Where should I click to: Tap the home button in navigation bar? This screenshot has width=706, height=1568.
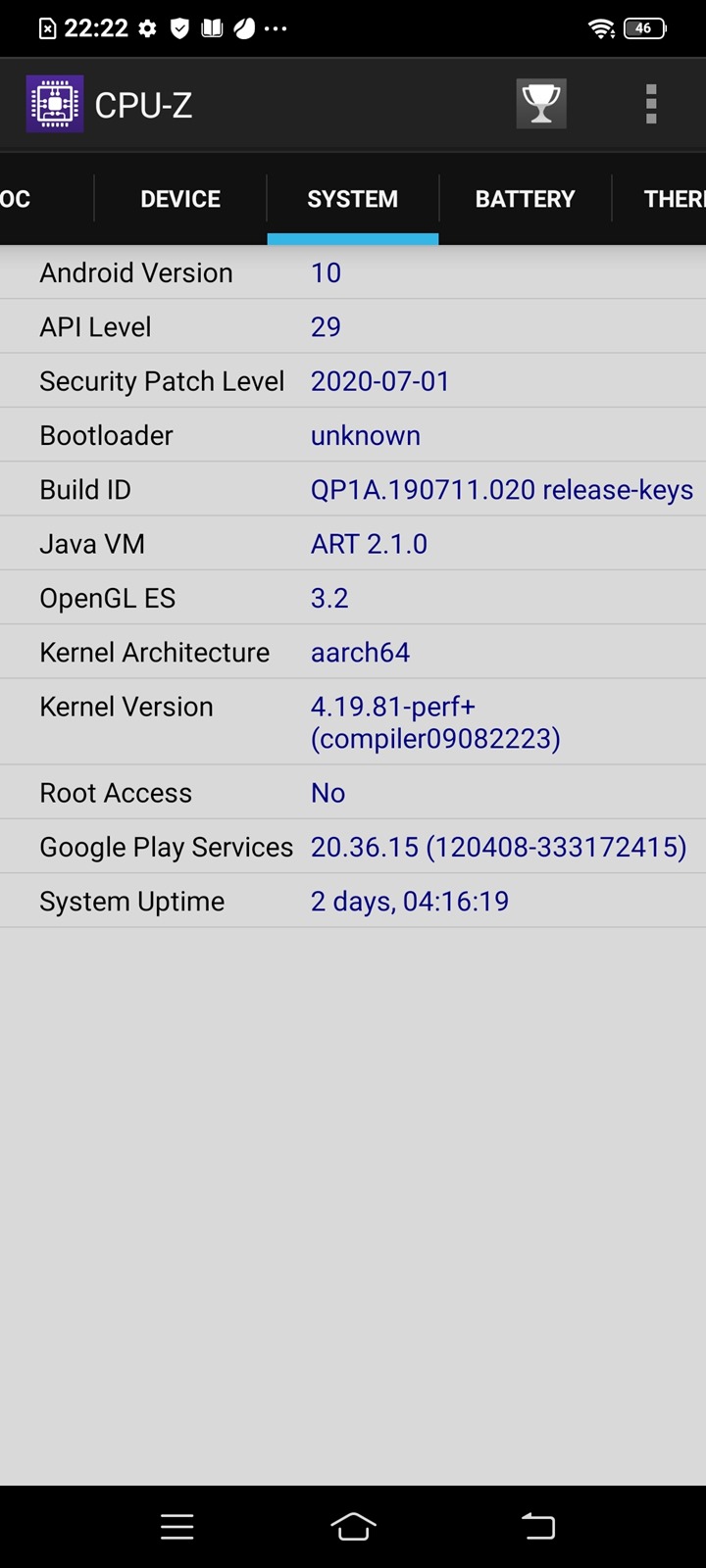click(x=353, y=1526)
